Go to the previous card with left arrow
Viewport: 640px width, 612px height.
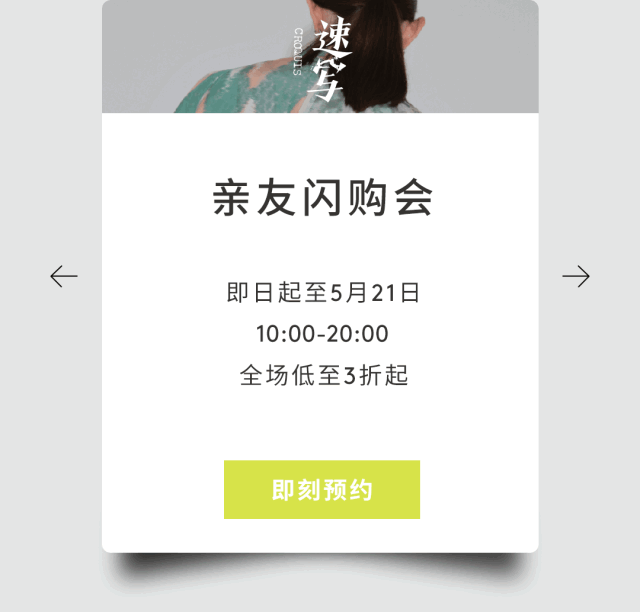[x=64, y=276]
